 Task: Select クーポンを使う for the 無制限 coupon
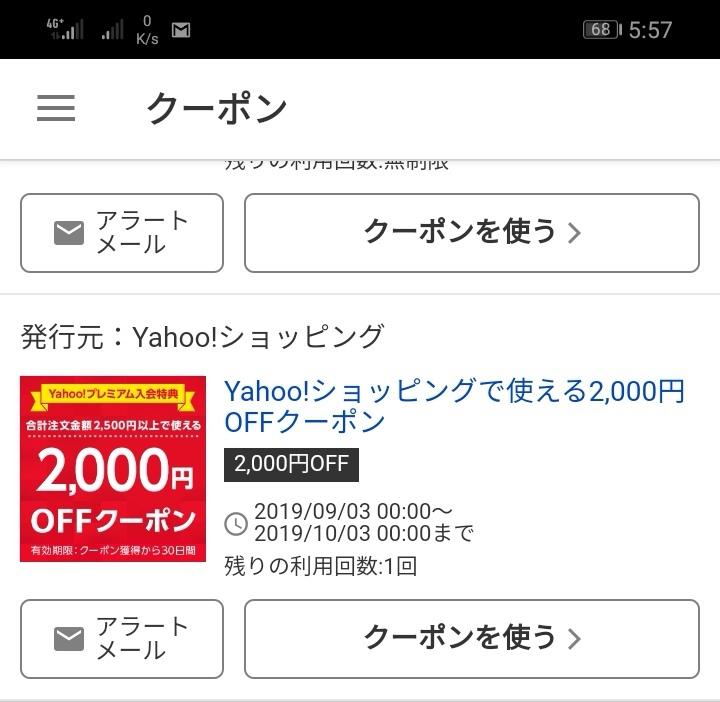click(471, 232)
